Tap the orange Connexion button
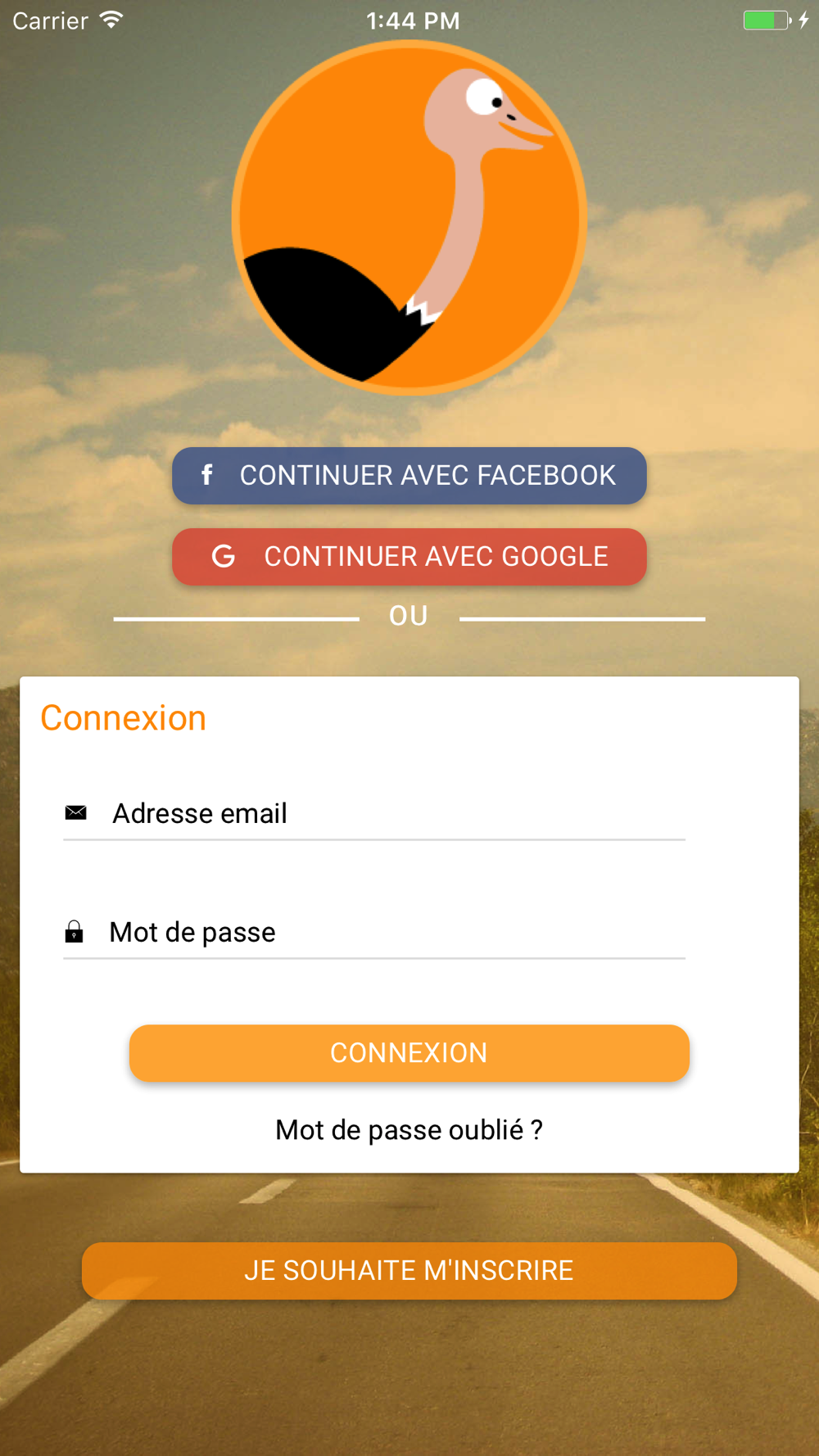 409,1053
